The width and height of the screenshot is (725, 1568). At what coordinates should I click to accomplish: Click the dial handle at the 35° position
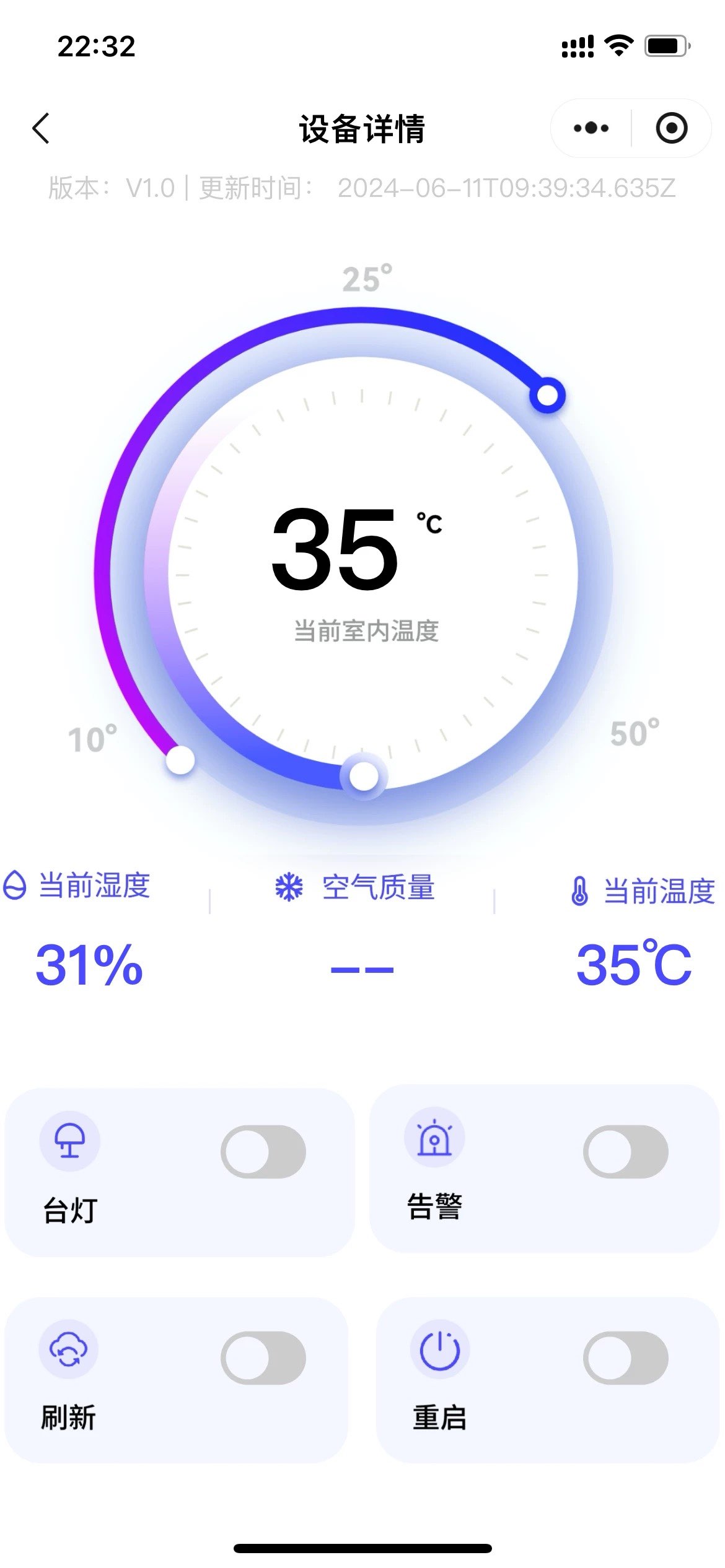click(x=548, y=394)
